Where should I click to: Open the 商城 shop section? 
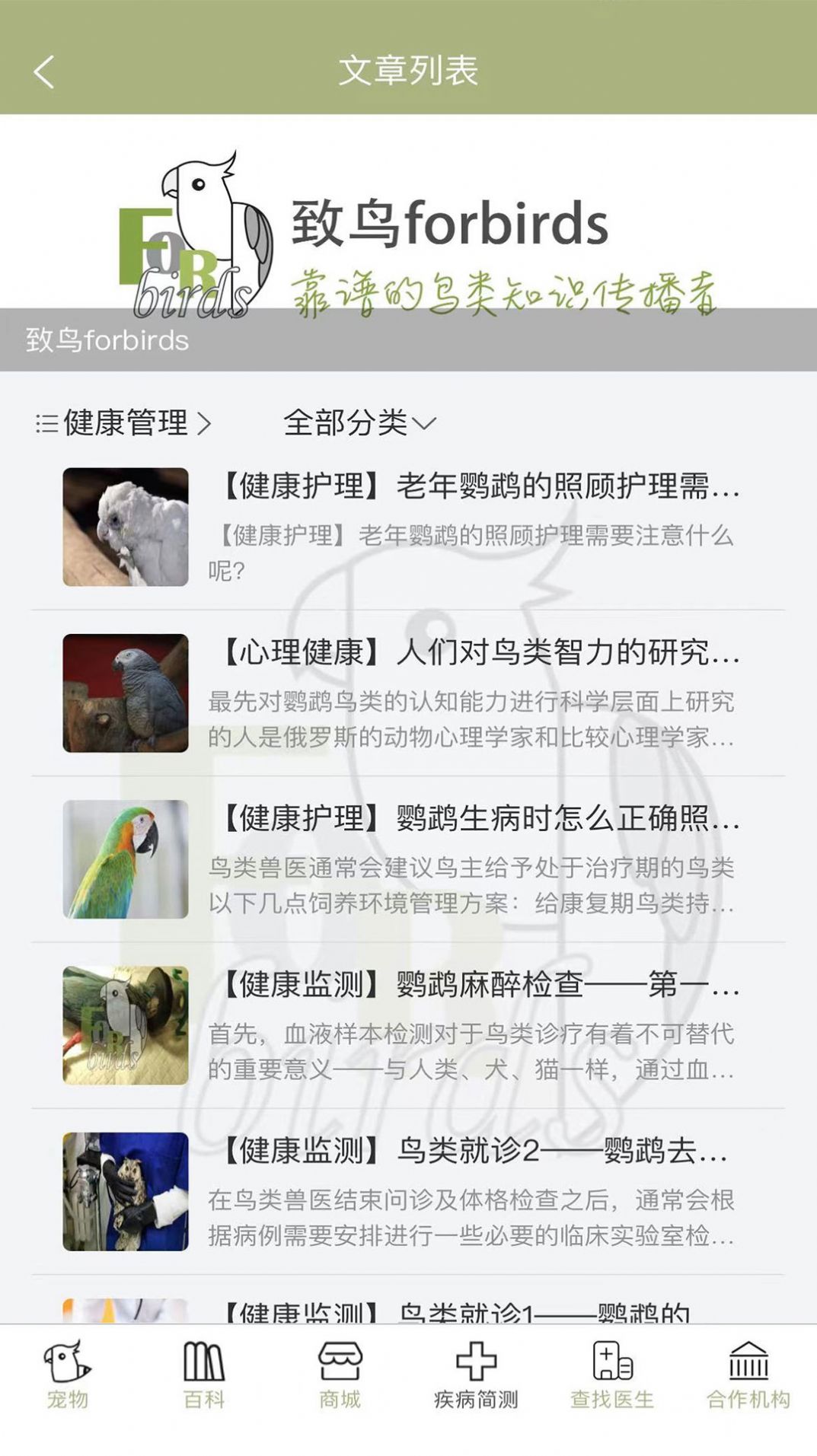pyautogui.click(x=337, y=1370)
